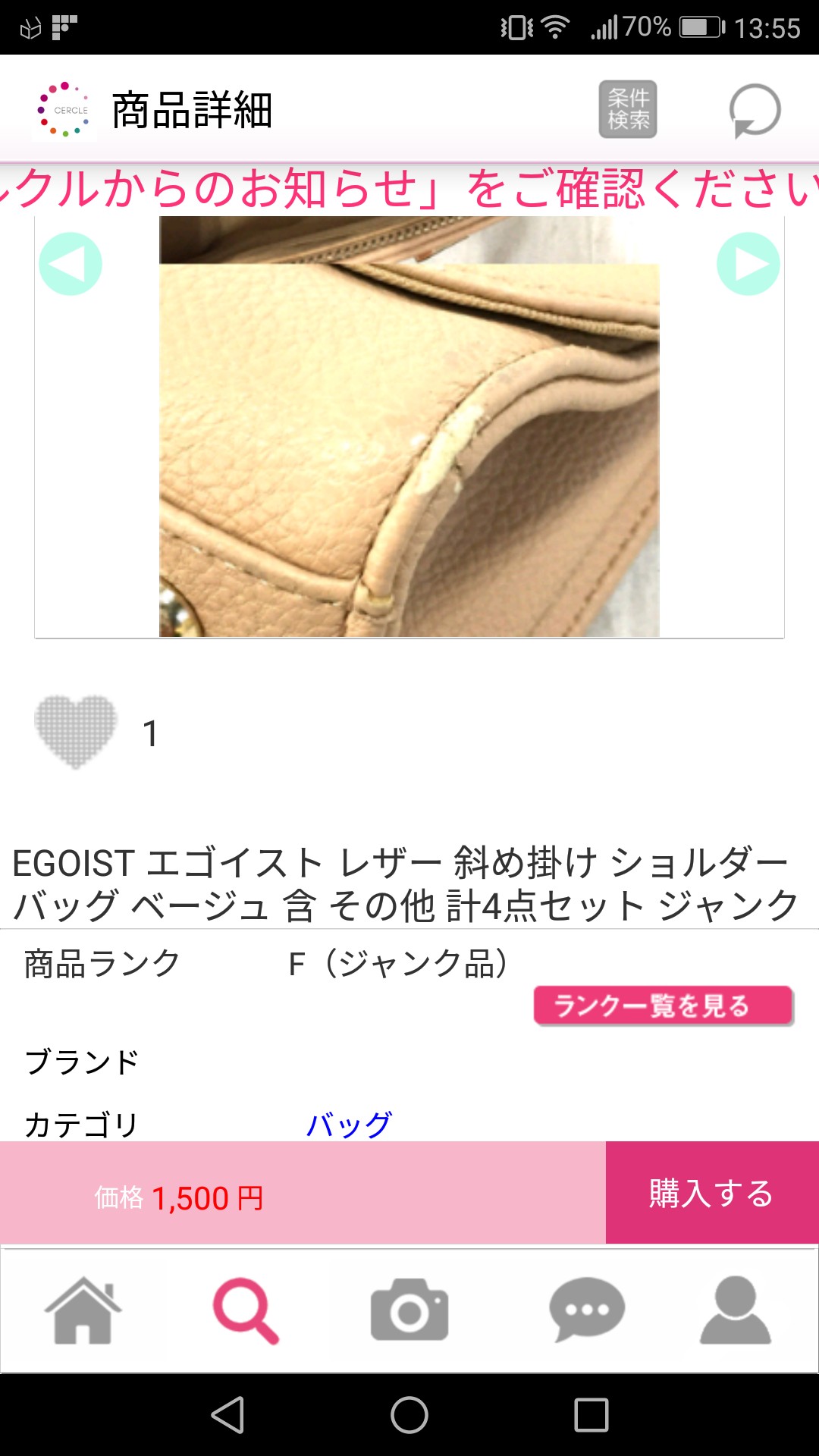Tap the CERCLE logo in header

click(x=64, y=111)
